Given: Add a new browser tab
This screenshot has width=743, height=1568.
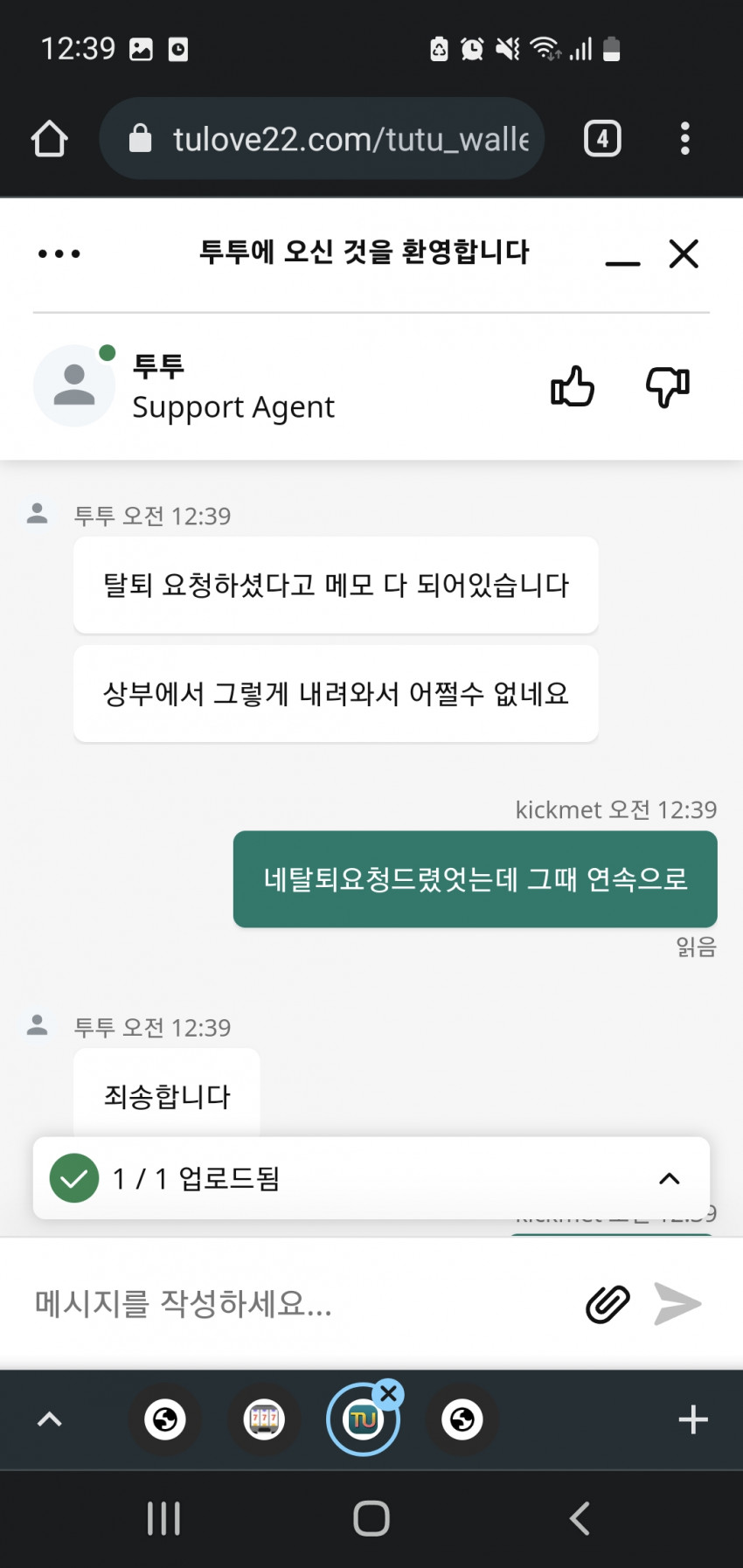Looking at the screenshot, I should (x=693, y=1419).
